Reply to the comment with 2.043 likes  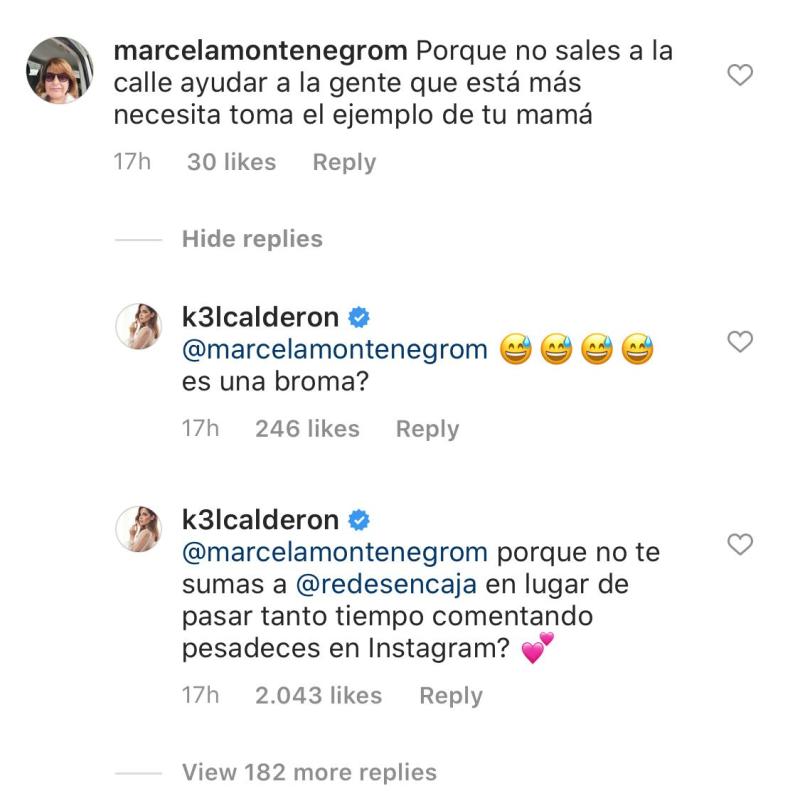click(451, 696)
